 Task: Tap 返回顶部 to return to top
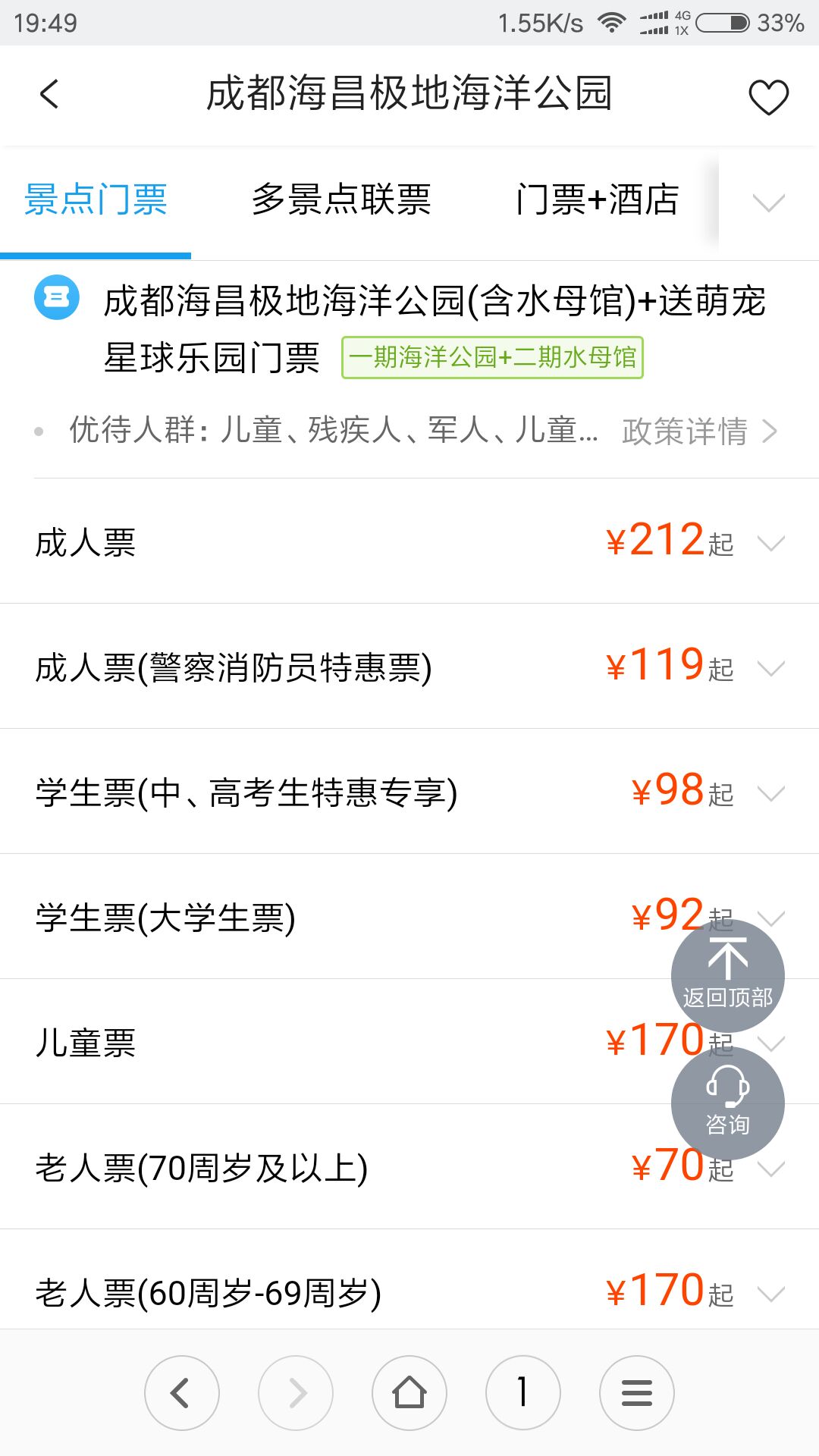(727, 975)
